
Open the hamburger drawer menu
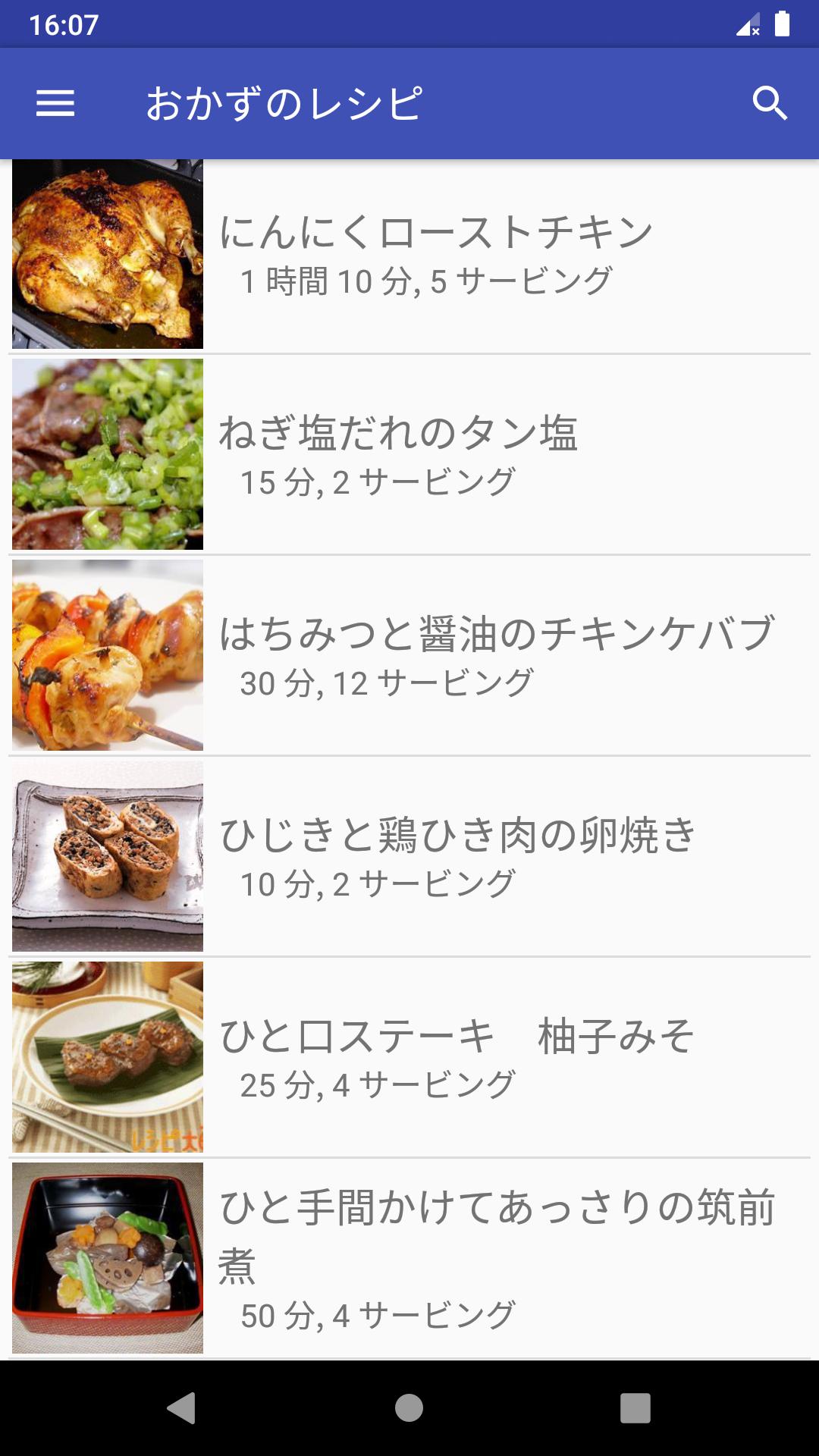coord(55,103)
